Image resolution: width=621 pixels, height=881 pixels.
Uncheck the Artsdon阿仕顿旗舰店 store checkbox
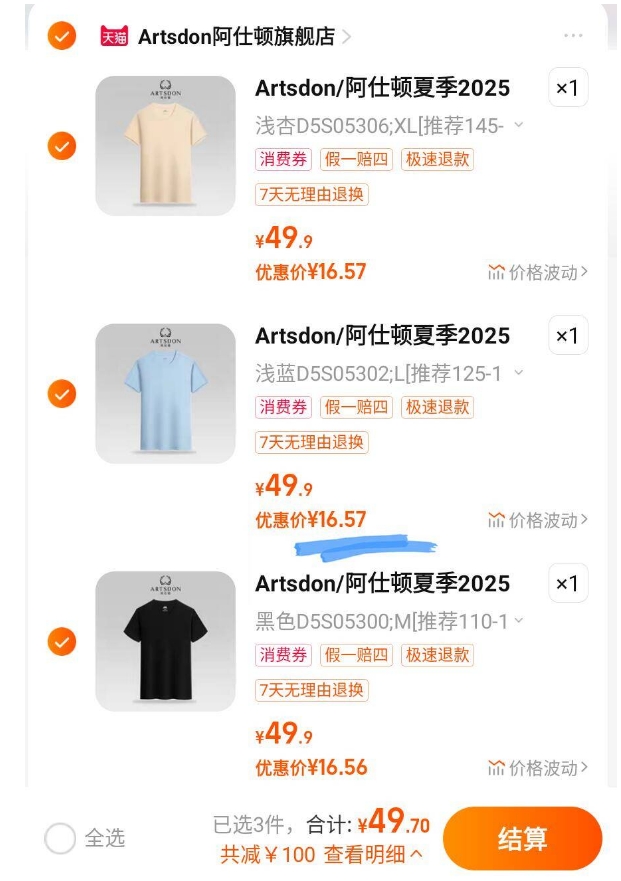click(x=62, y=37)
